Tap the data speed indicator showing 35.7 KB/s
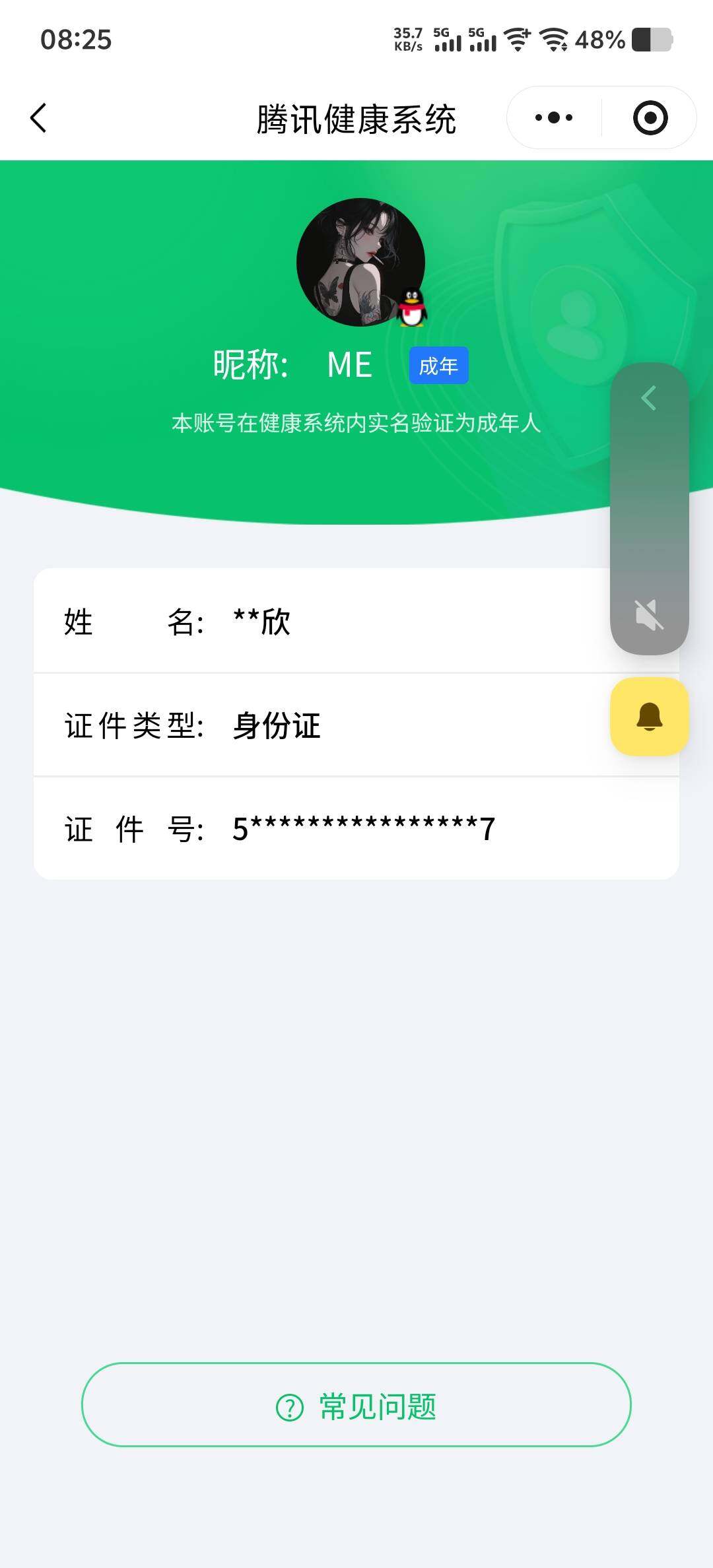Image resolution: width=713 pixels, height=1568 pixels. [407, 38]
